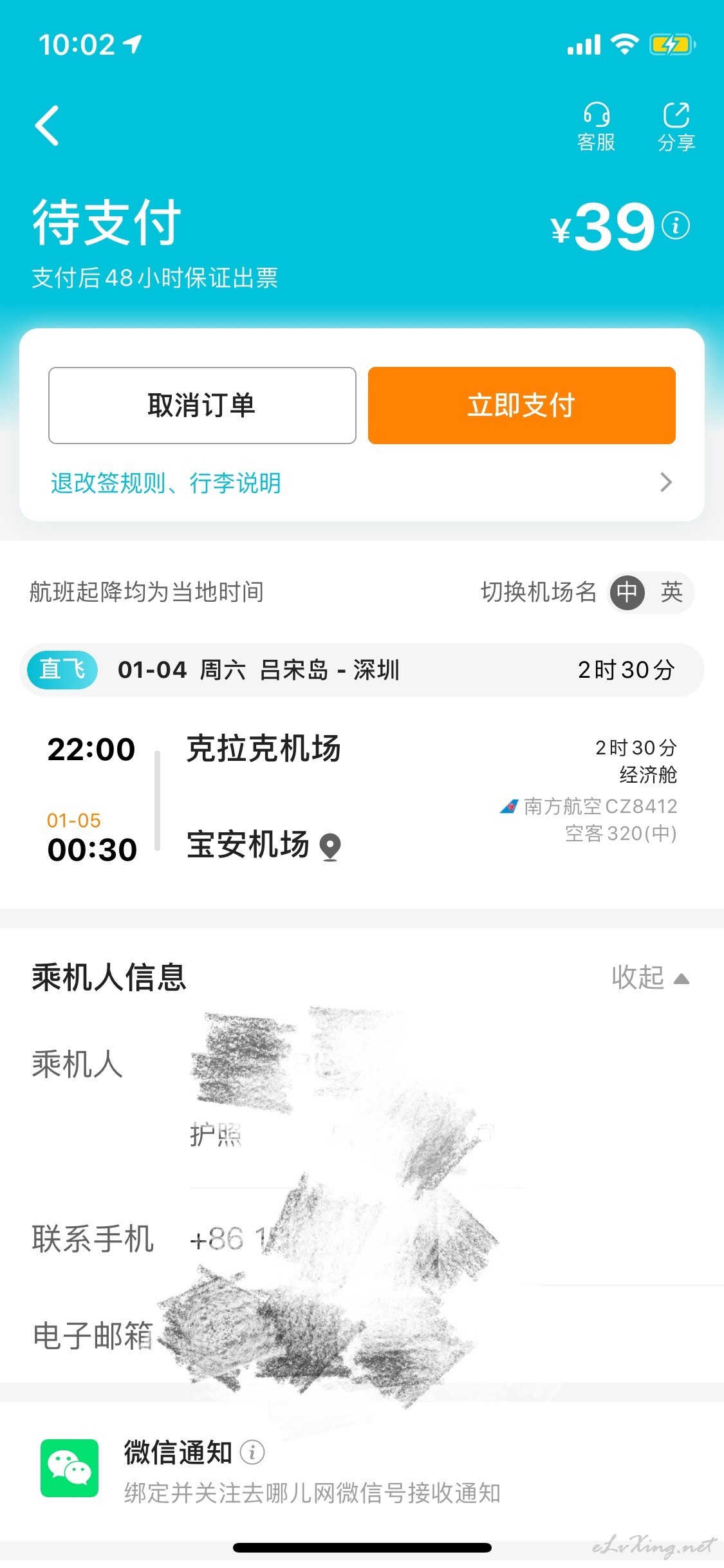
Task: Collapse 乘机人信息 with 收起
Action: point(650,978)
